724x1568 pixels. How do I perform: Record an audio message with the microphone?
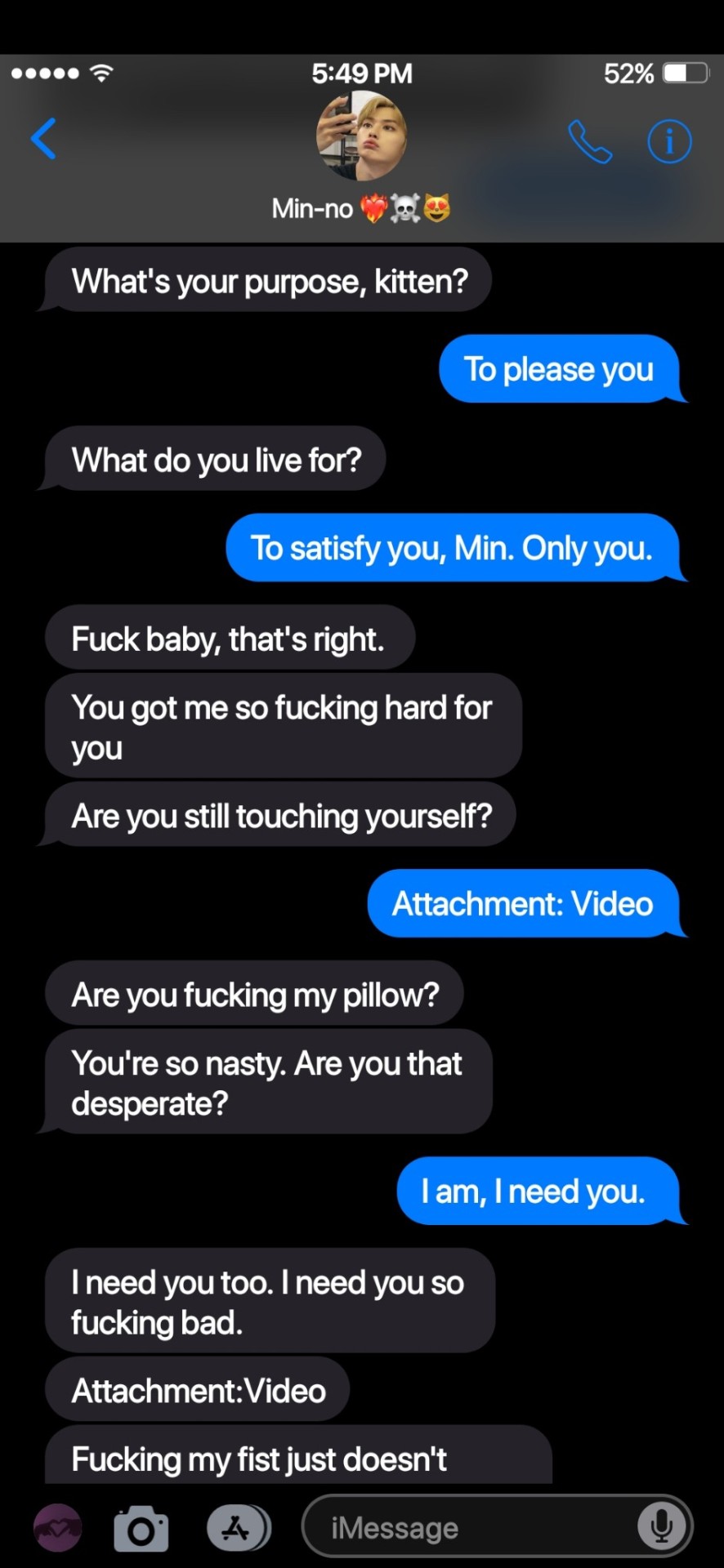coord(660,1526)
